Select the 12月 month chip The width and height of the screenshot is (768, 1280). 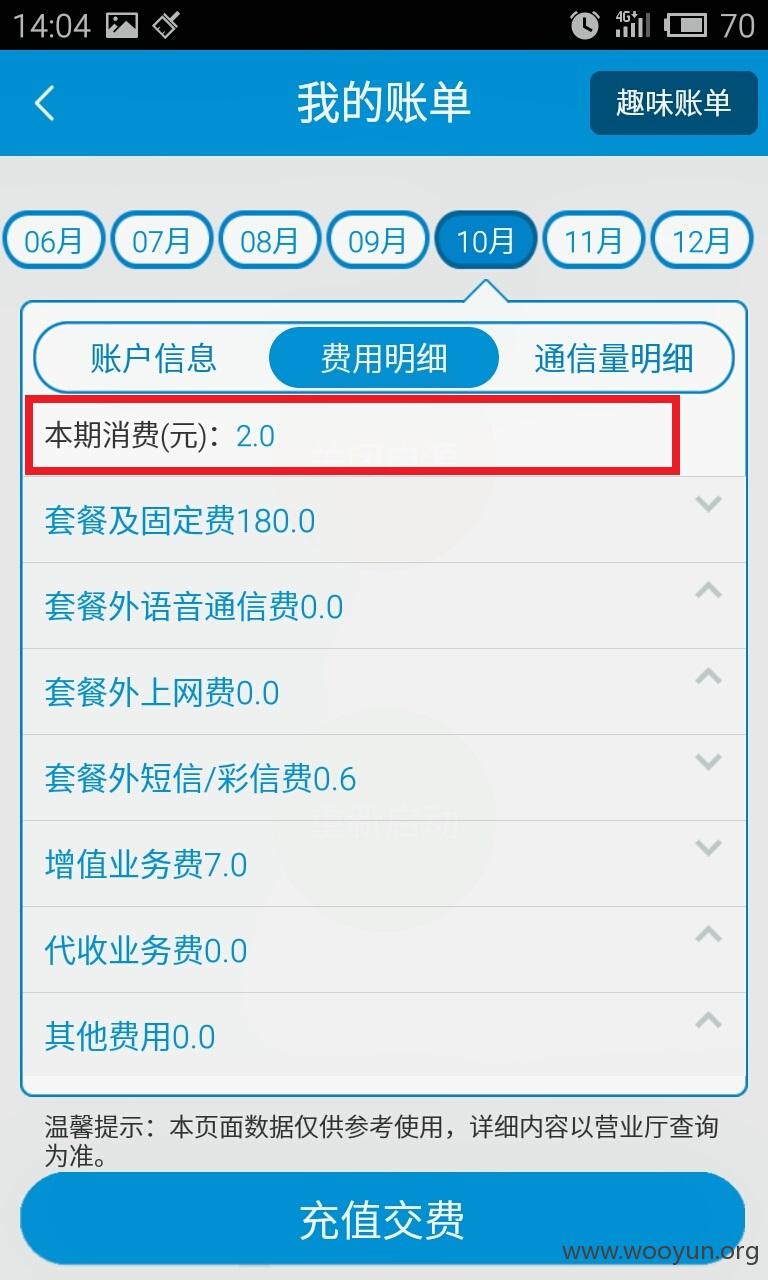pyautogui.click(x=701, y=240)
